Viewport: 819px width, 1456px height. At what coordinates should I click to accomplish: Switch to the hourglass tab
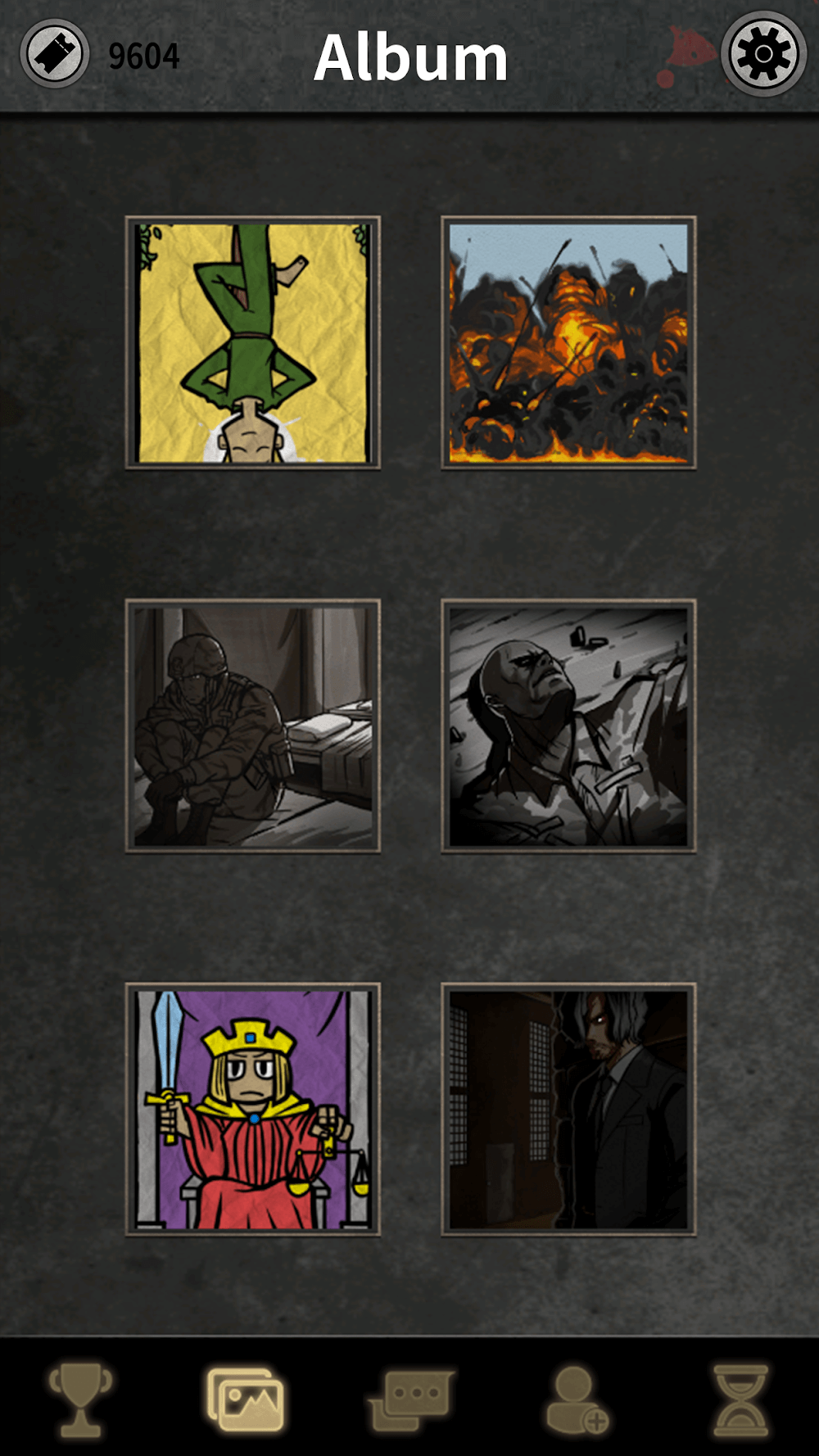(740, 1399)
